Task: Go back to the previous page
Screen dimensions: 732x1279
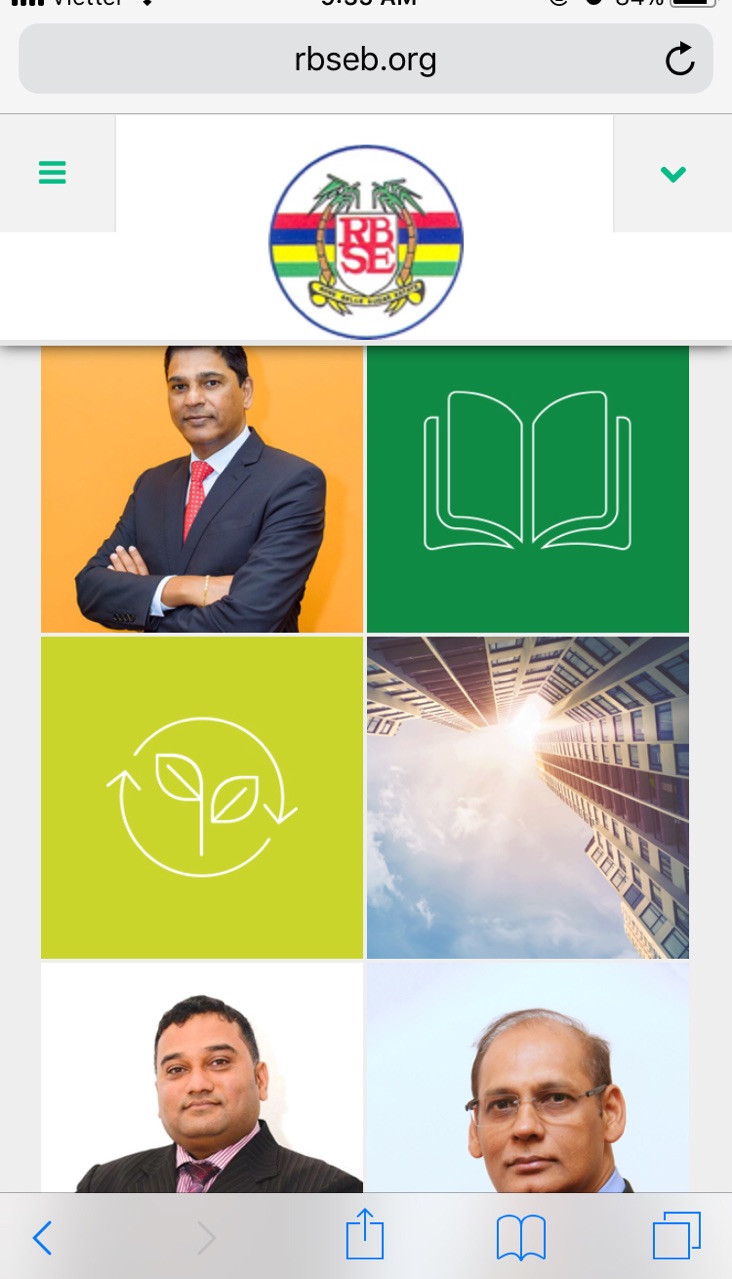Action: click(x=42, y=1238)
